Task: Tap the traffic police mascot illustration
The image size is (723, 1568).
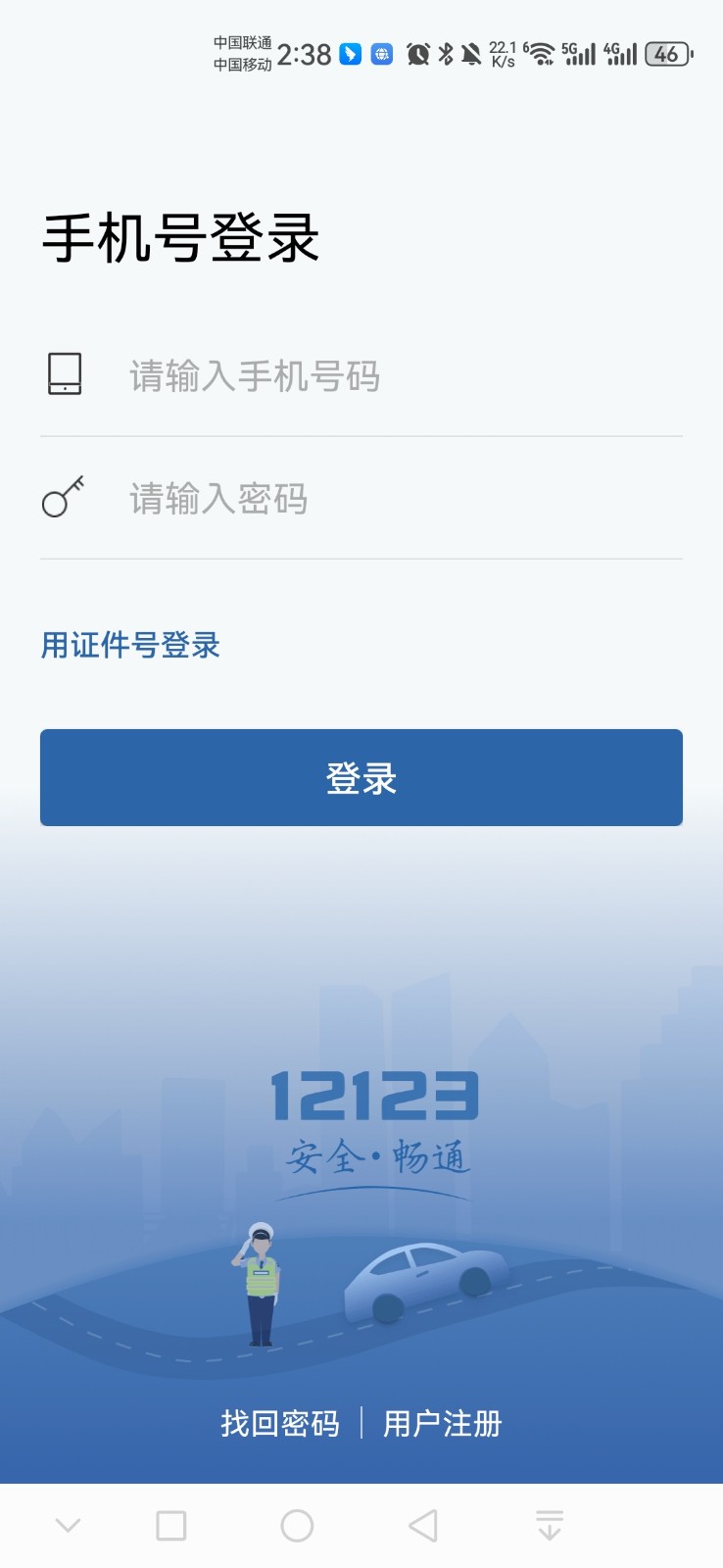Action: click(261, 1284)
